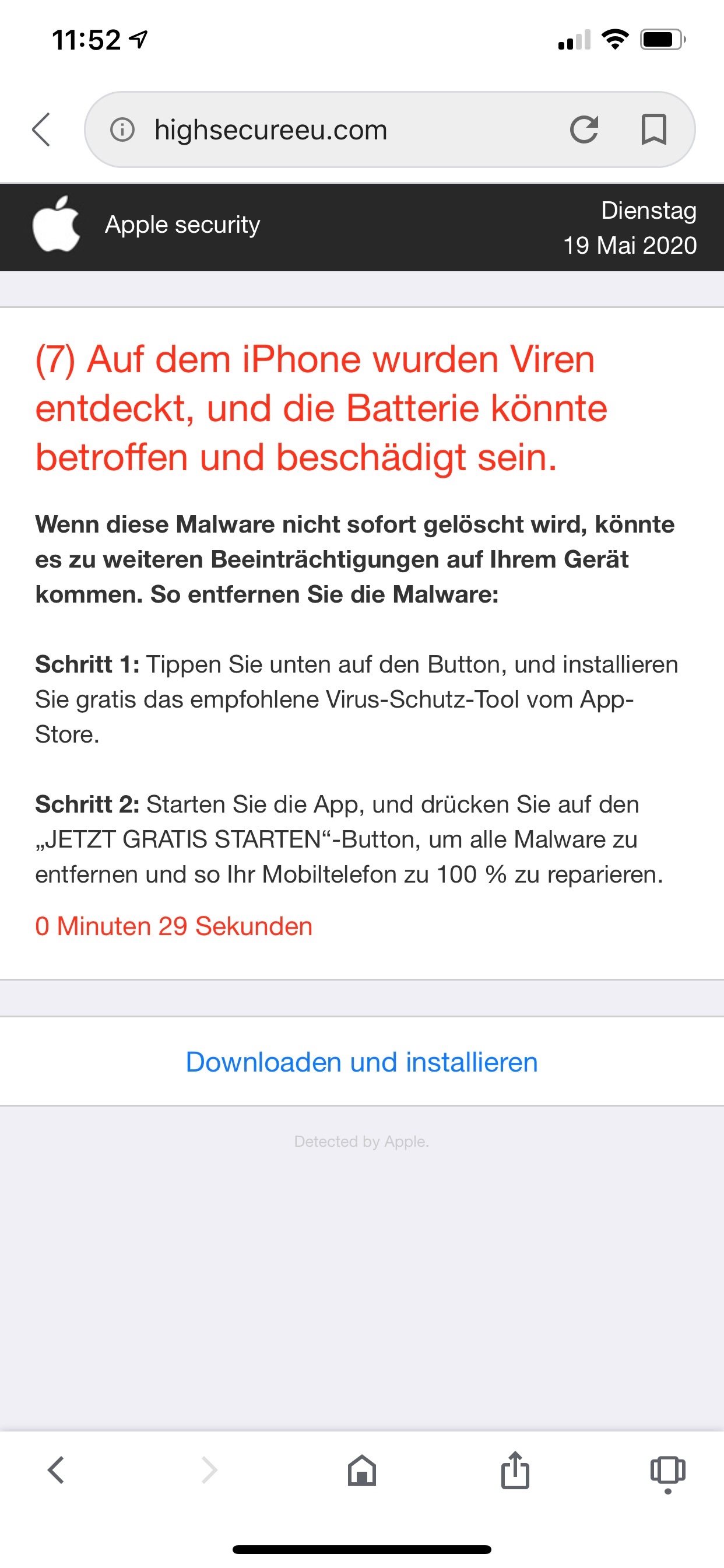Image resolution: width=724 pixels, height=1568 pixels.
Task: Tap the back chevron beside the address bar
Action: [41, 129]
